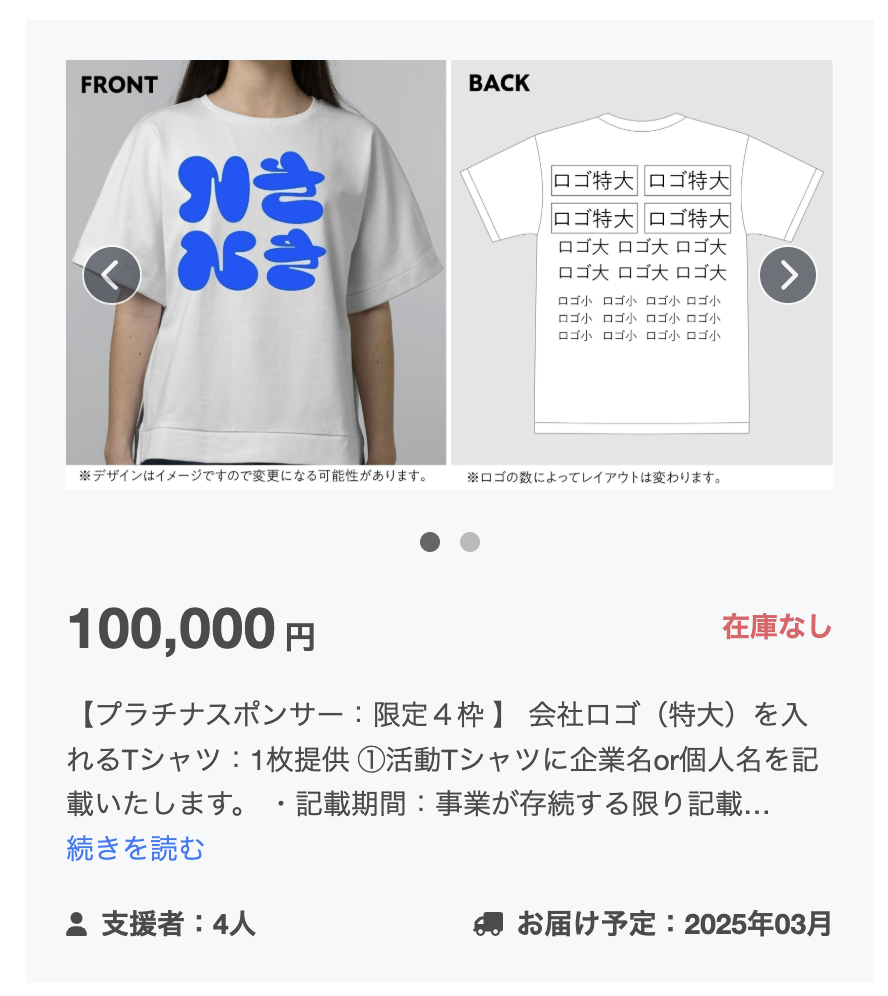888x996 pixels.
Task: Jump to the second carousel dot
Action: [470, 542]
